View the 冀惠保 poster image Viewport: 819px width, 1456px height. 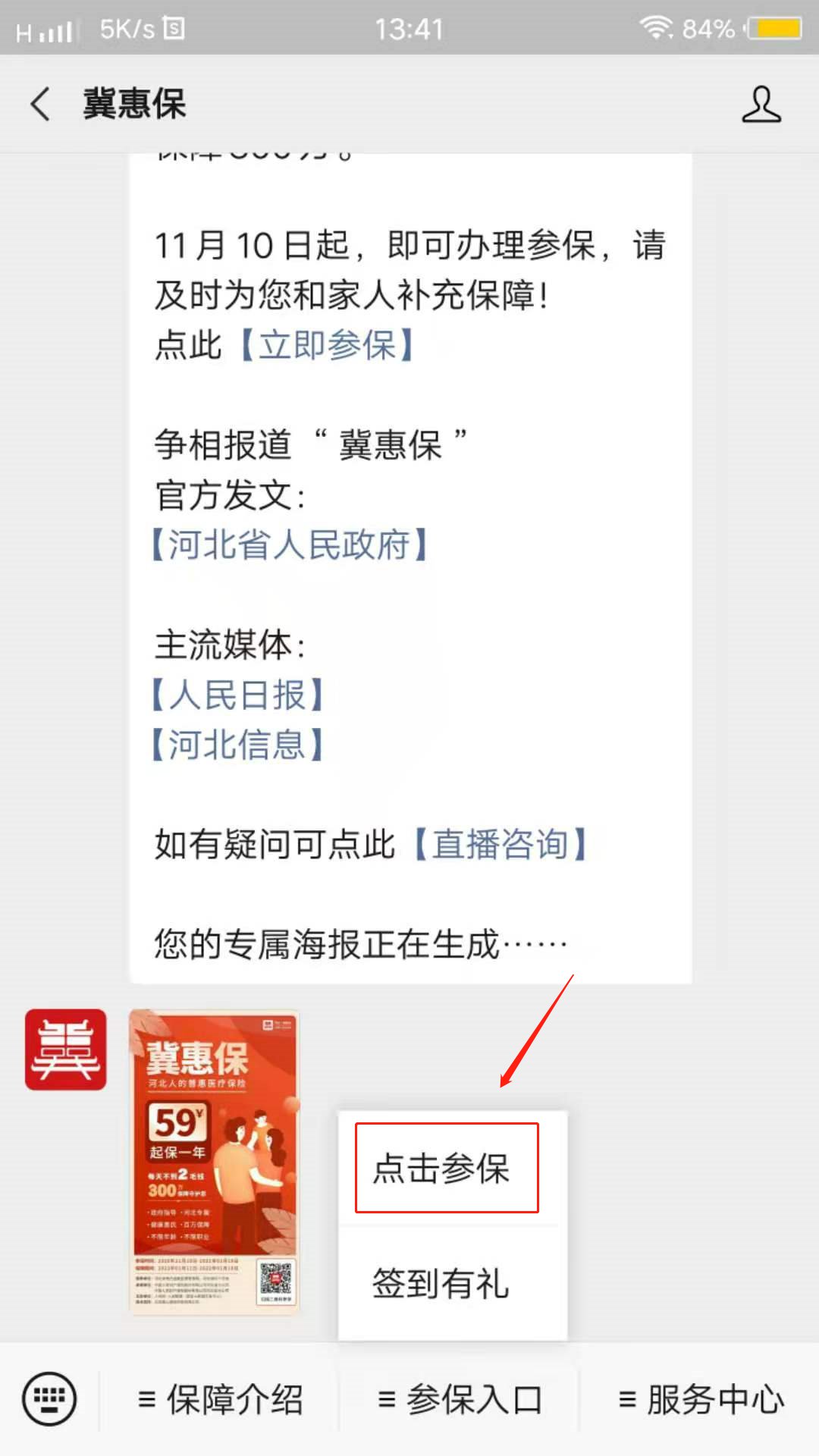pos(215,1162)
